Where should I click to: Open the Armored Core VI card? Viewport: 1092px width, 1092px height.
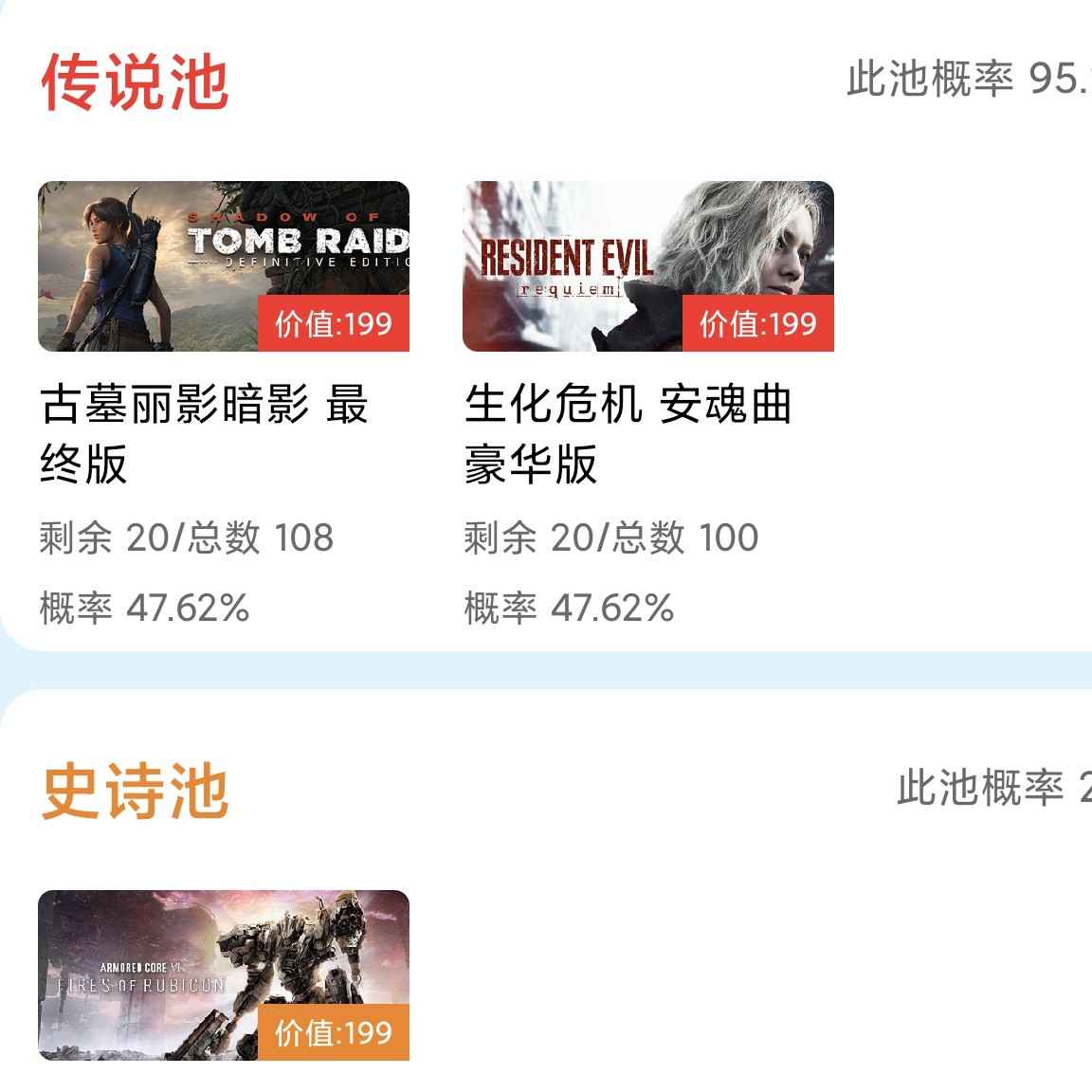click(224, 974)
